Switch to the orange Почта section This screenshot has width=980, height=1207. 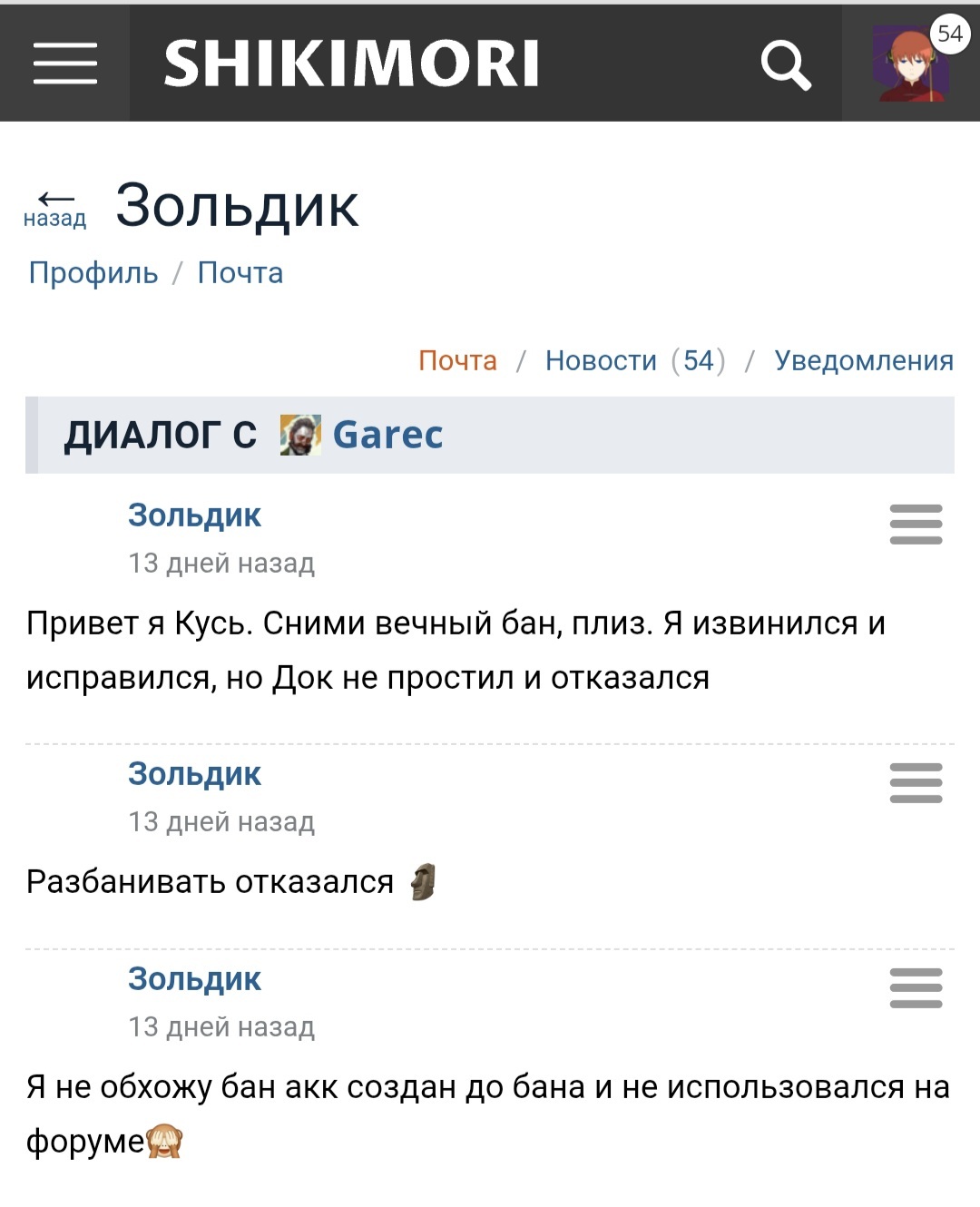457,360
